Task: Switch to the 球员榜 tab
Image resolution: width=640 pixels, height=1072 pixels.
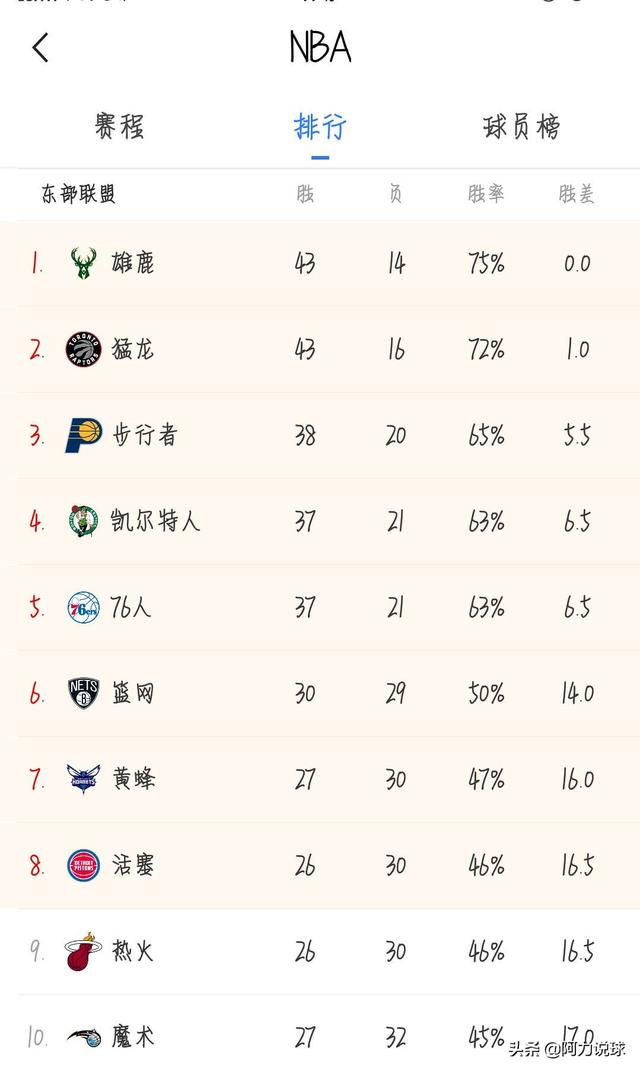Action: 521,127
